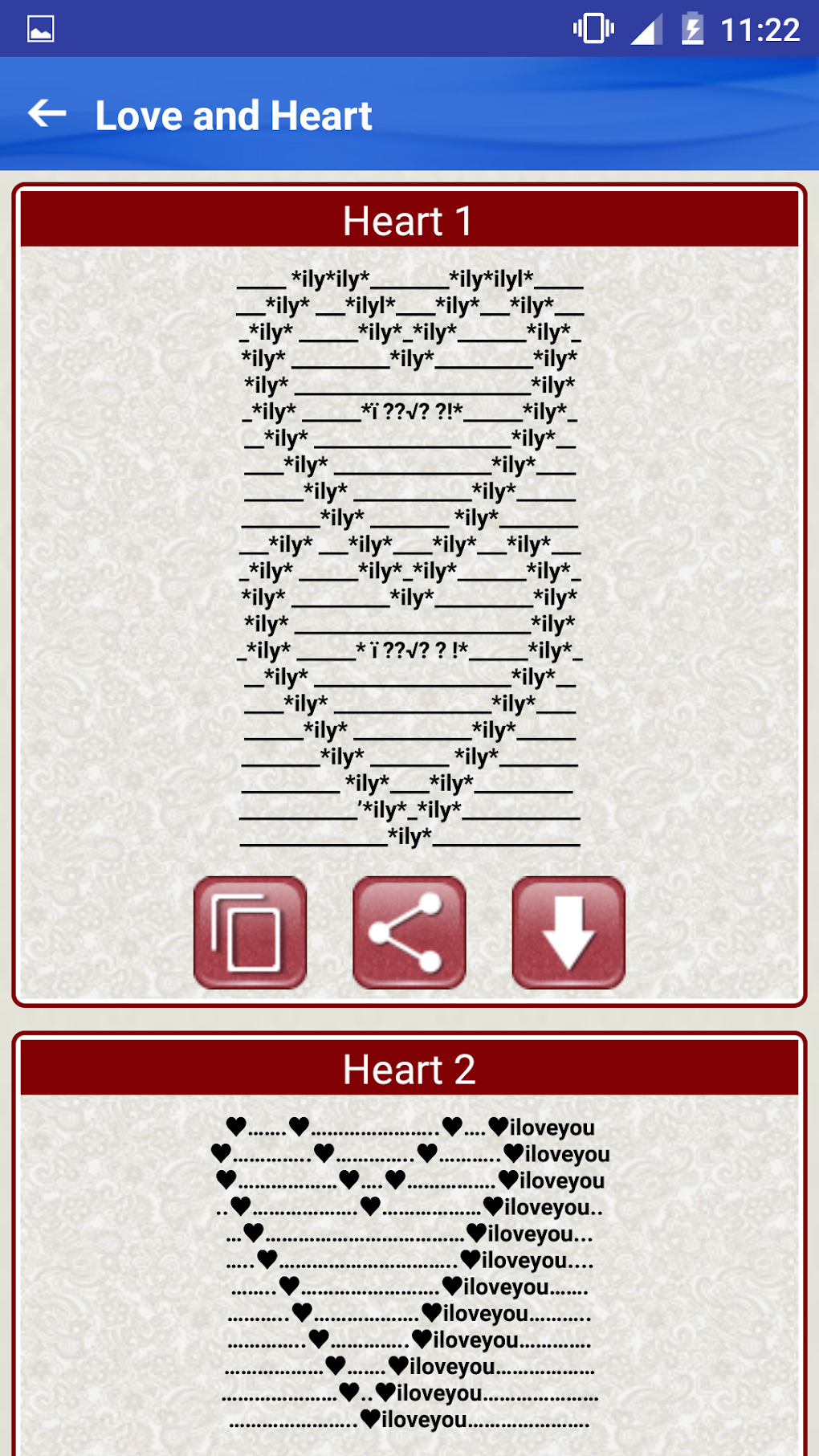Share the Heart 1 design
This screenshot has height=1456, width=819.
[409, 930]
